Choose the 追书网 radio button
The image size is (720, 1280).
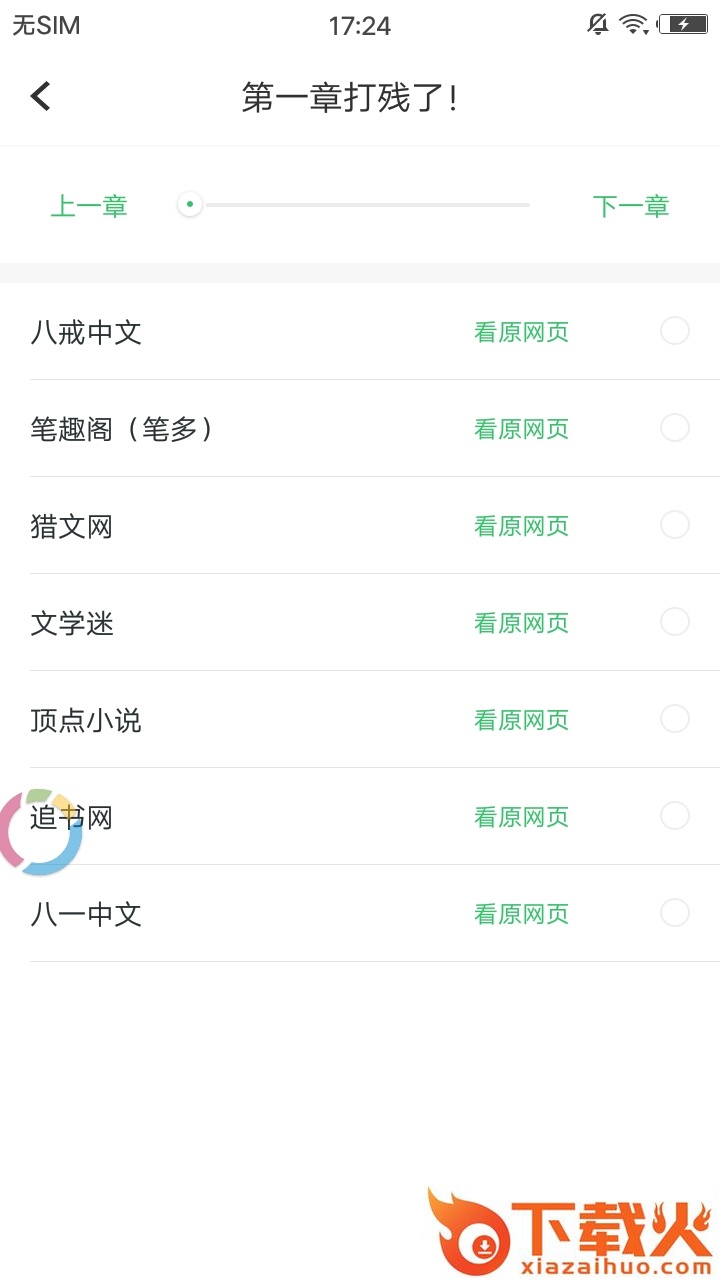pyautogui.click(x=675, y=816)
